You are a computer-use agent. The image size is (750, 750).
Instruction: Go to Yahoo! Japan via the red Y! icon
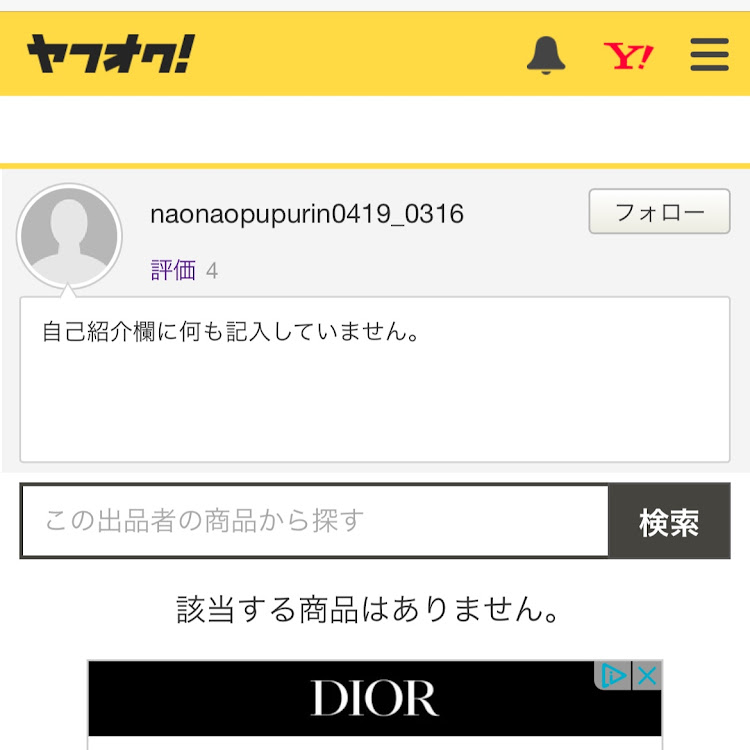628,55
